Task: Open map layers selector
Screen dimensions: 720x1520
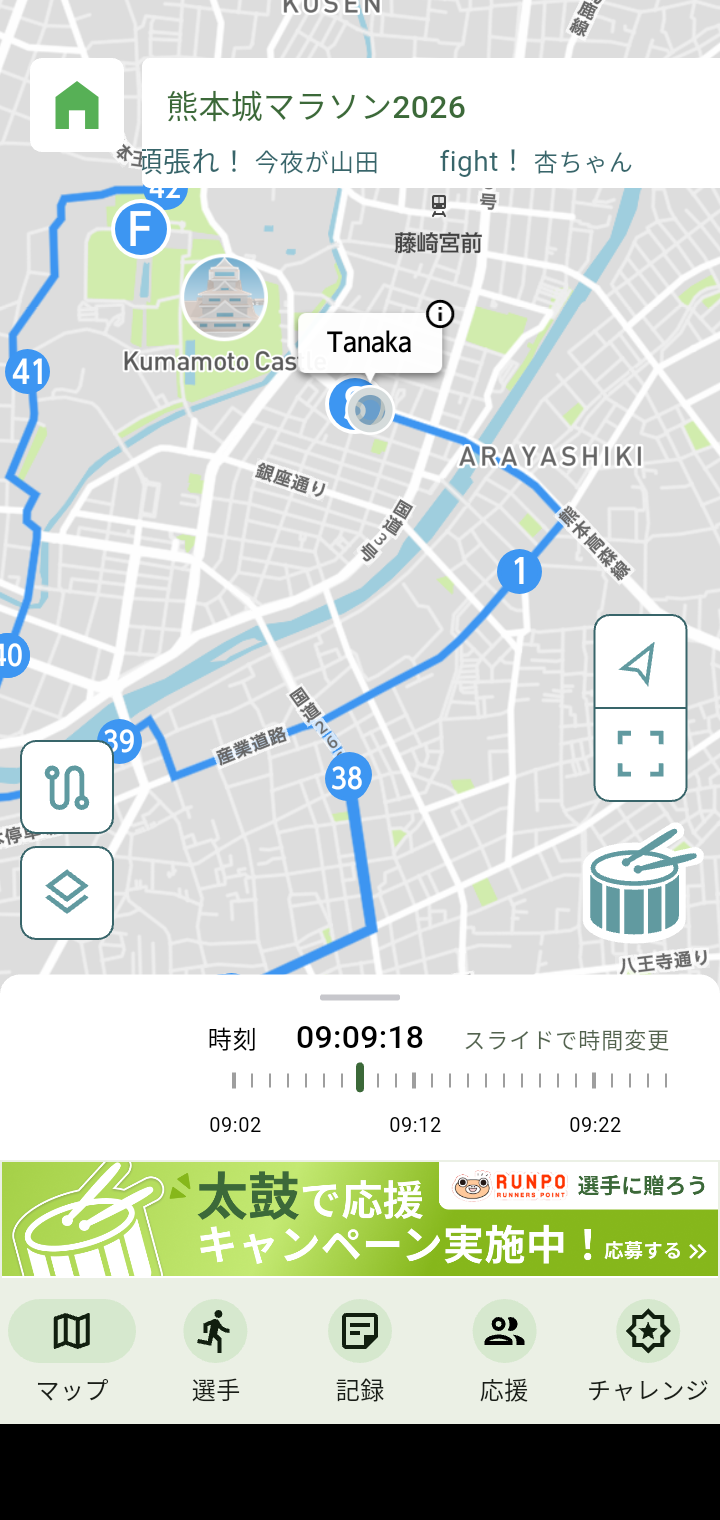Action: (67, 893)
